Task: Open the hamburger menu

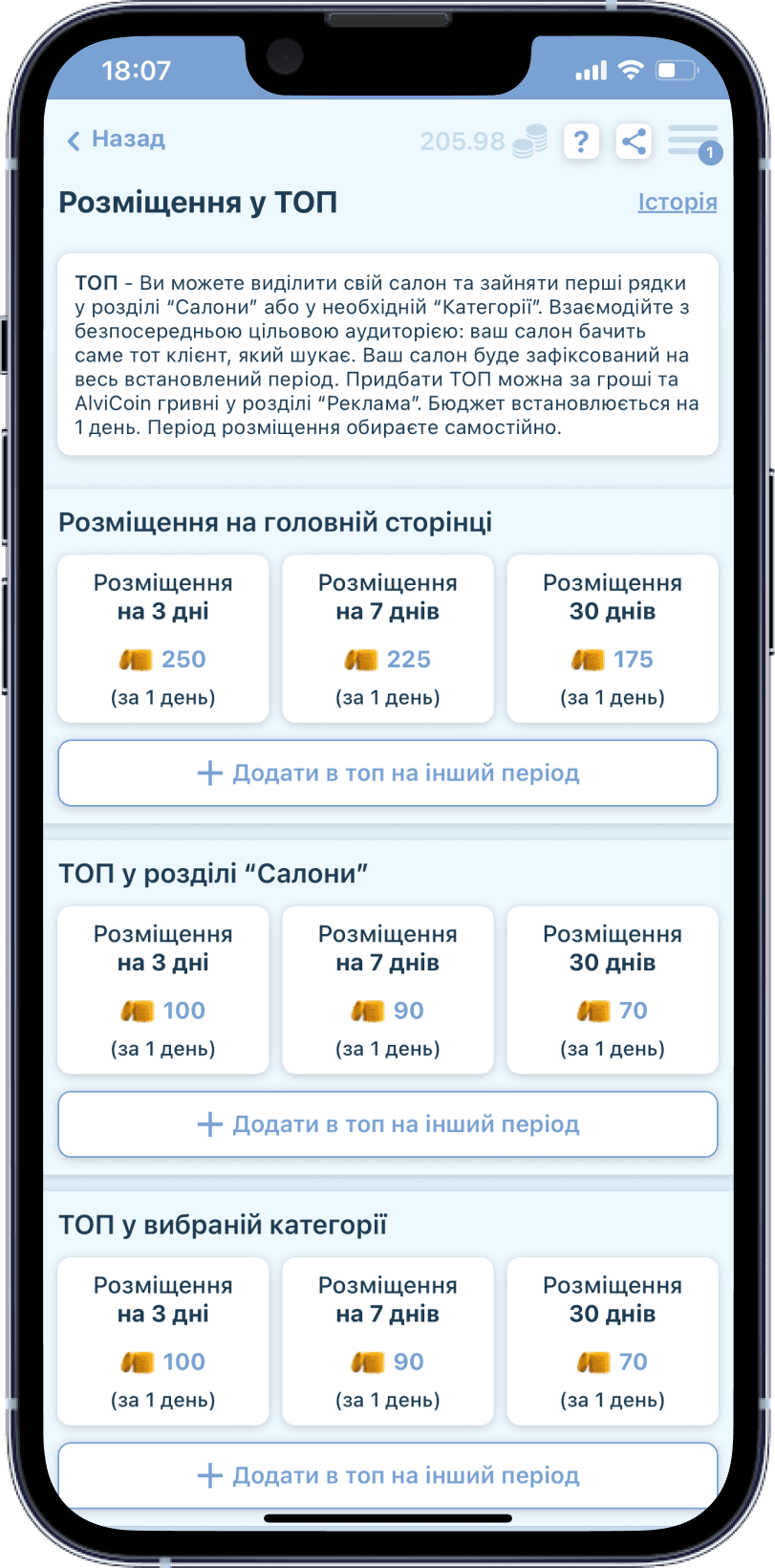Action: tap(693, 141)
